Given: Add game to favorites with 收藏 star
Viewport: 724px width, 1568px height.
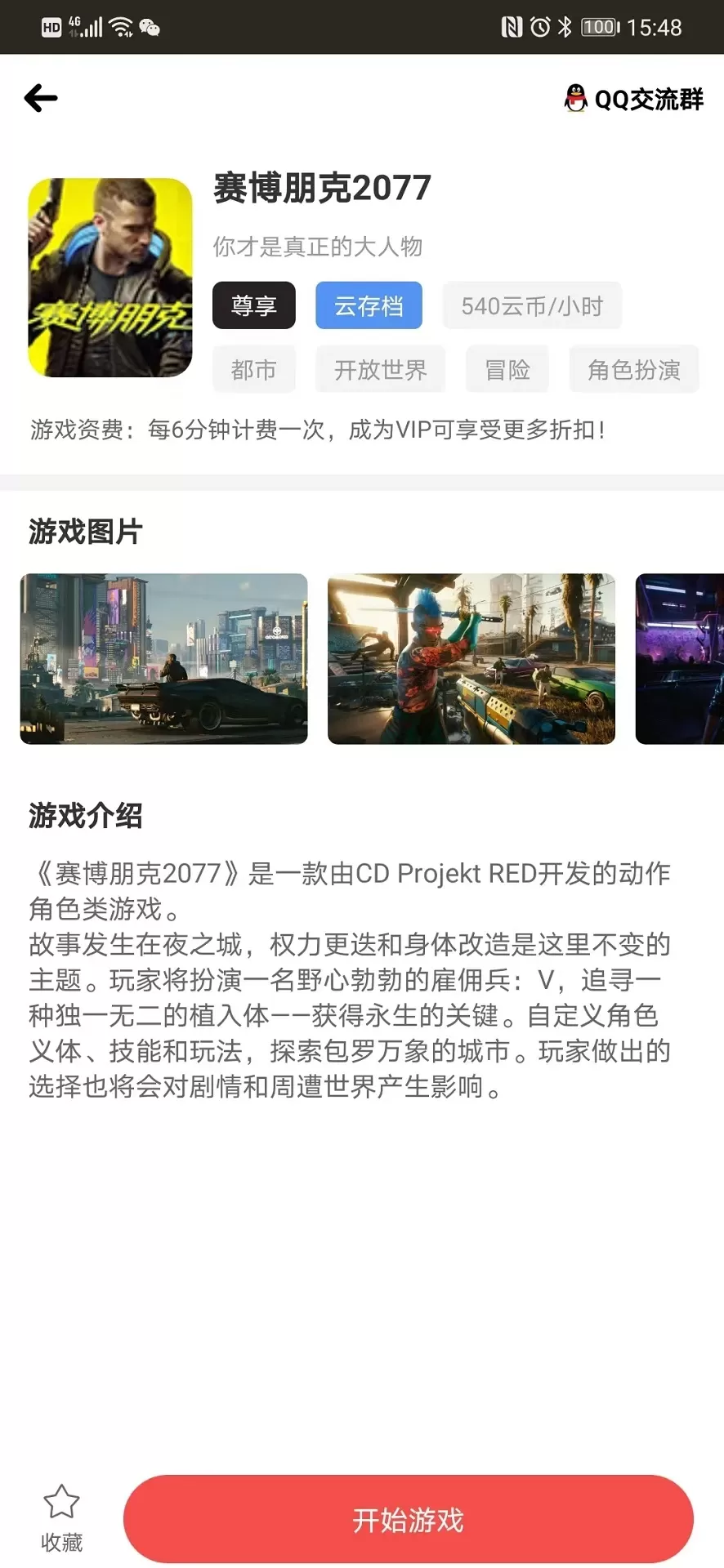Looking at the screenshot, I should [x=61, y=1517].
